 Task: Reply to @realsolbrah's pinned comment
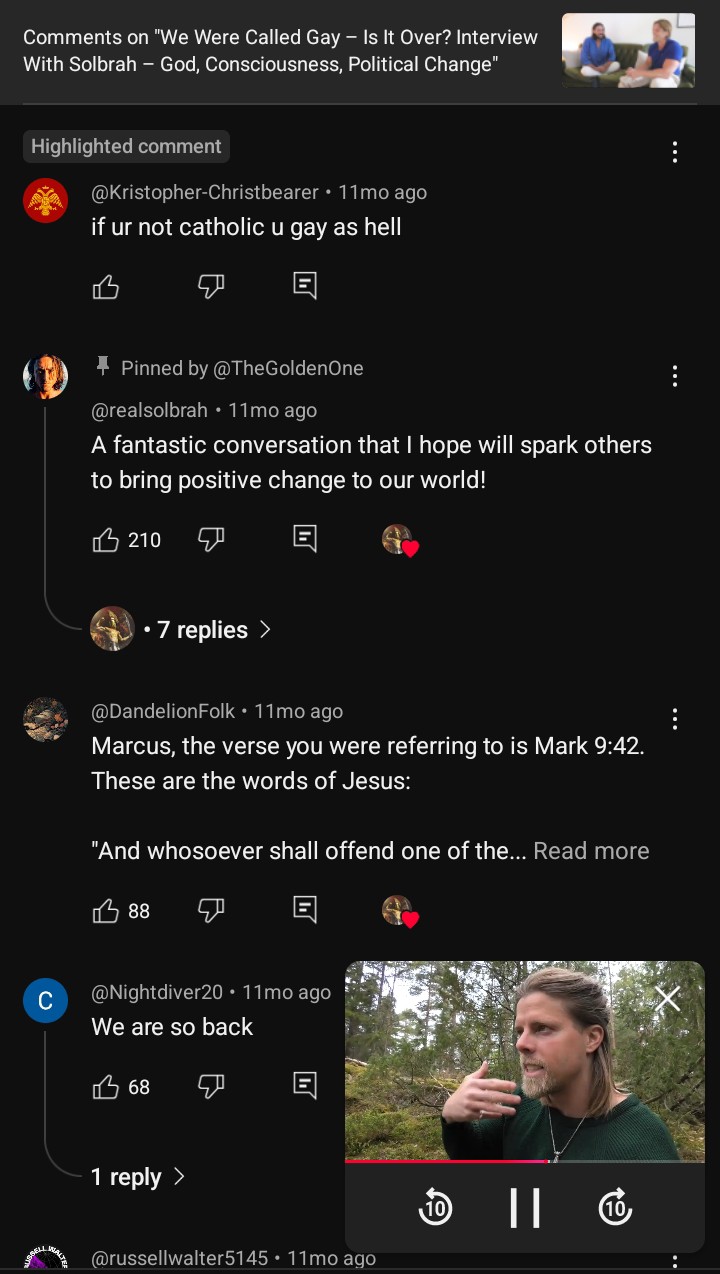(x=305, y=539)
